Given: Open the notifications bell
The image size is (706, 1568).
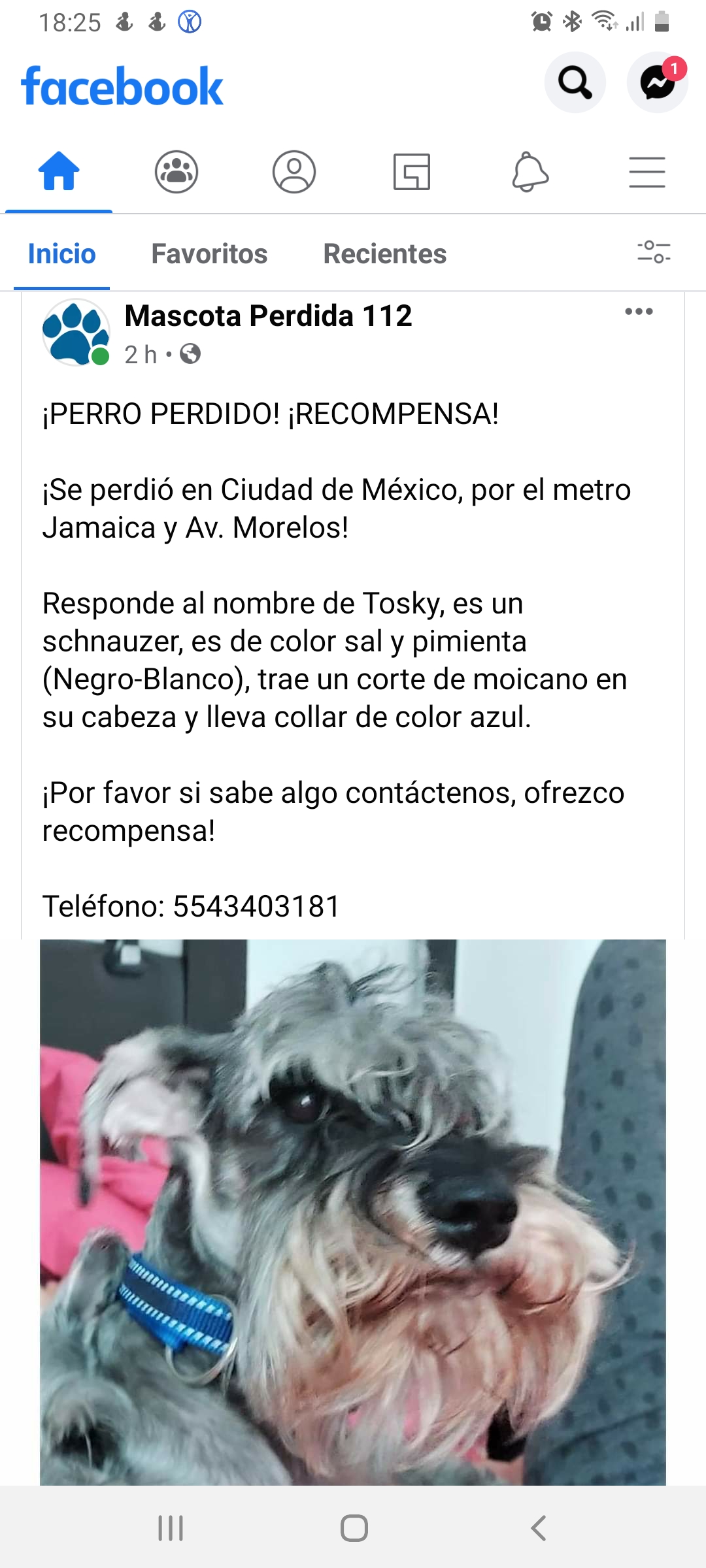Looking at the screenshot, I should click(529, 172).
